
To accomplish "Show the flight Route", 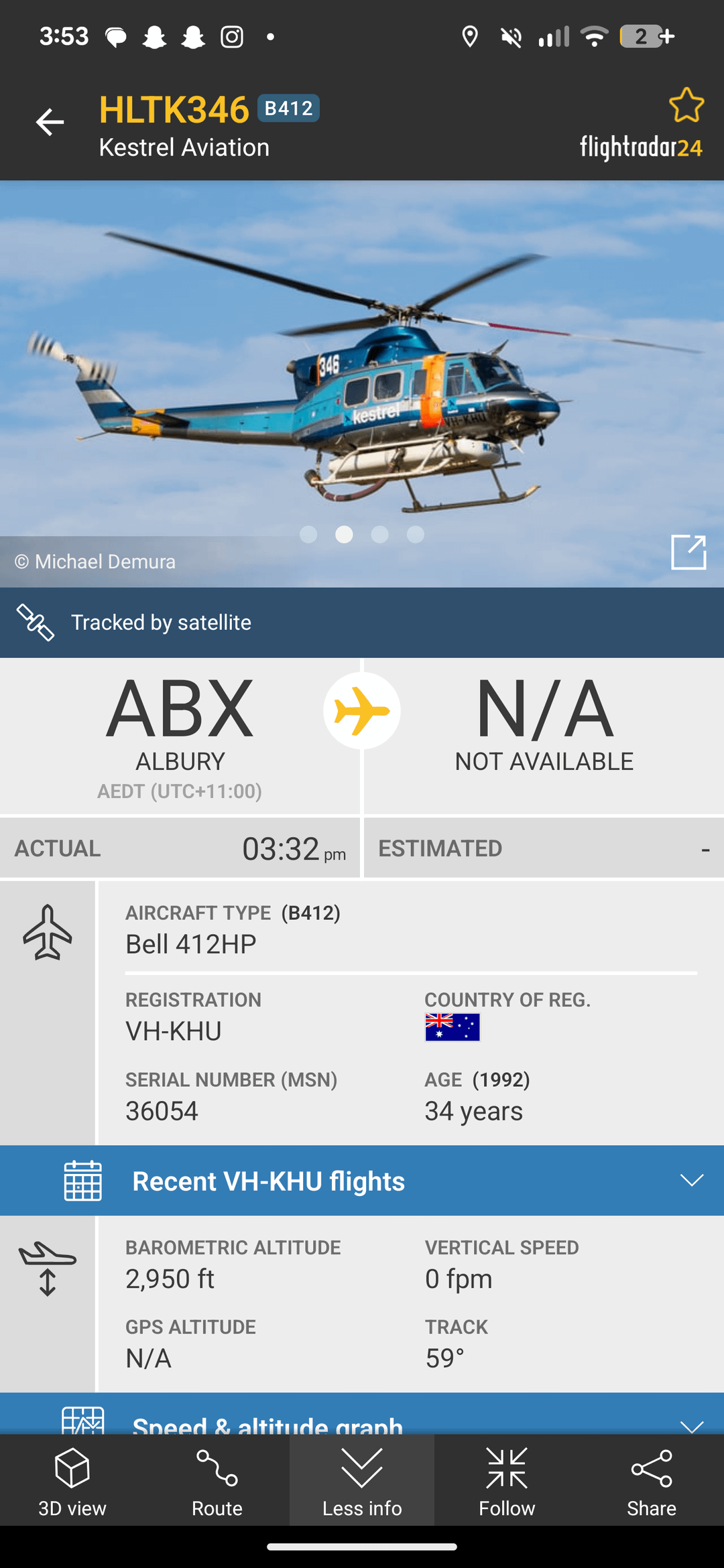I will (x=217, y=1481).
